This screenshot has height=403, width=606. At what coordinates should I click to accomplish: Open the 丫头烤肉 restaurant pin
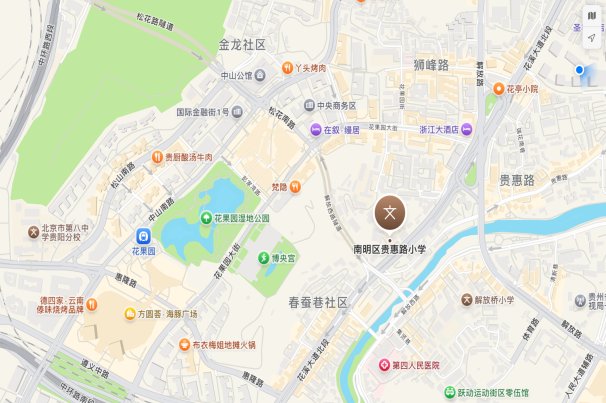tap(287, 68)
